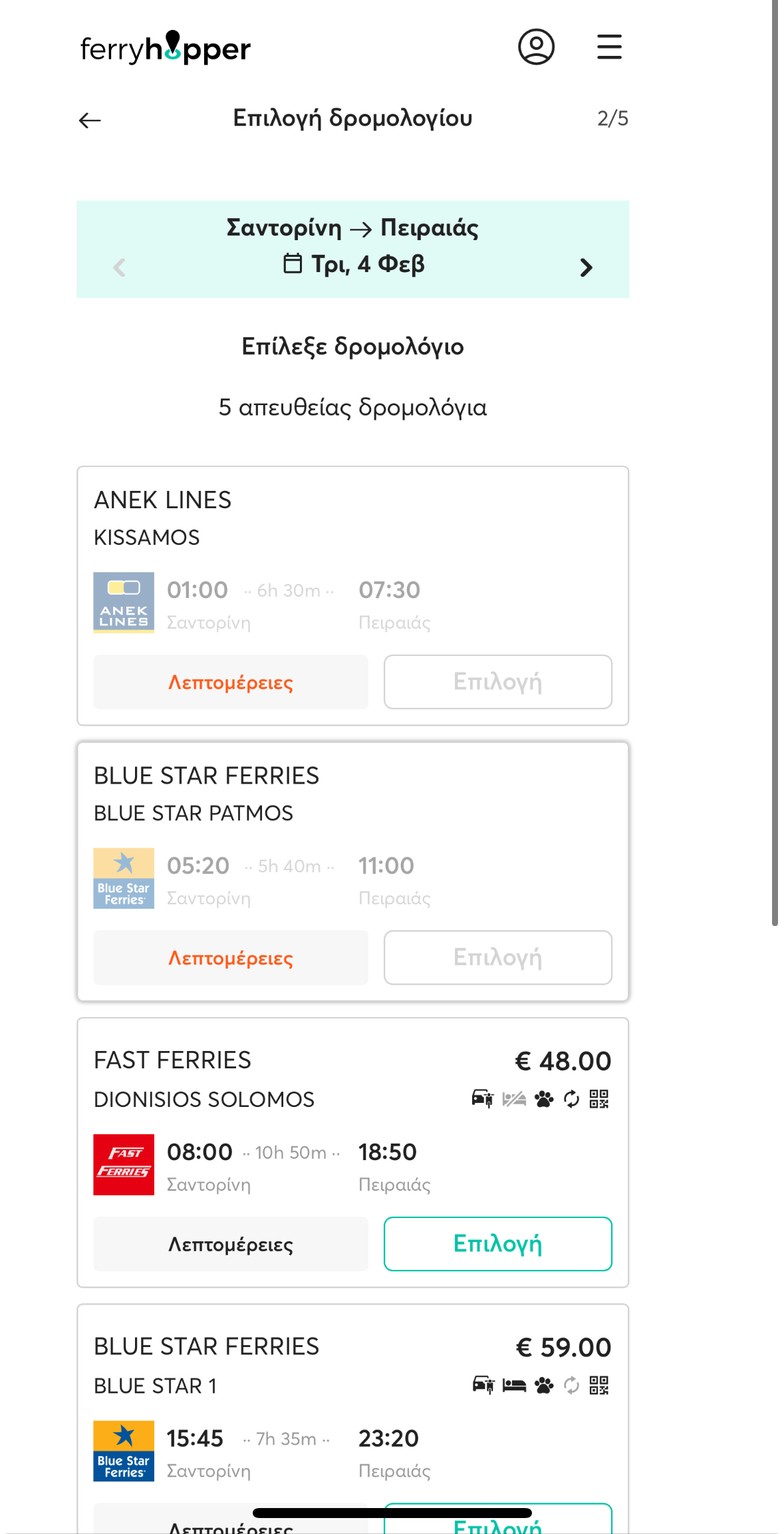View Λεπτομέρειες for ANEK LINES Kissamos
The width and height of the screenshot is (784, 1534).
tap(231, 682)
